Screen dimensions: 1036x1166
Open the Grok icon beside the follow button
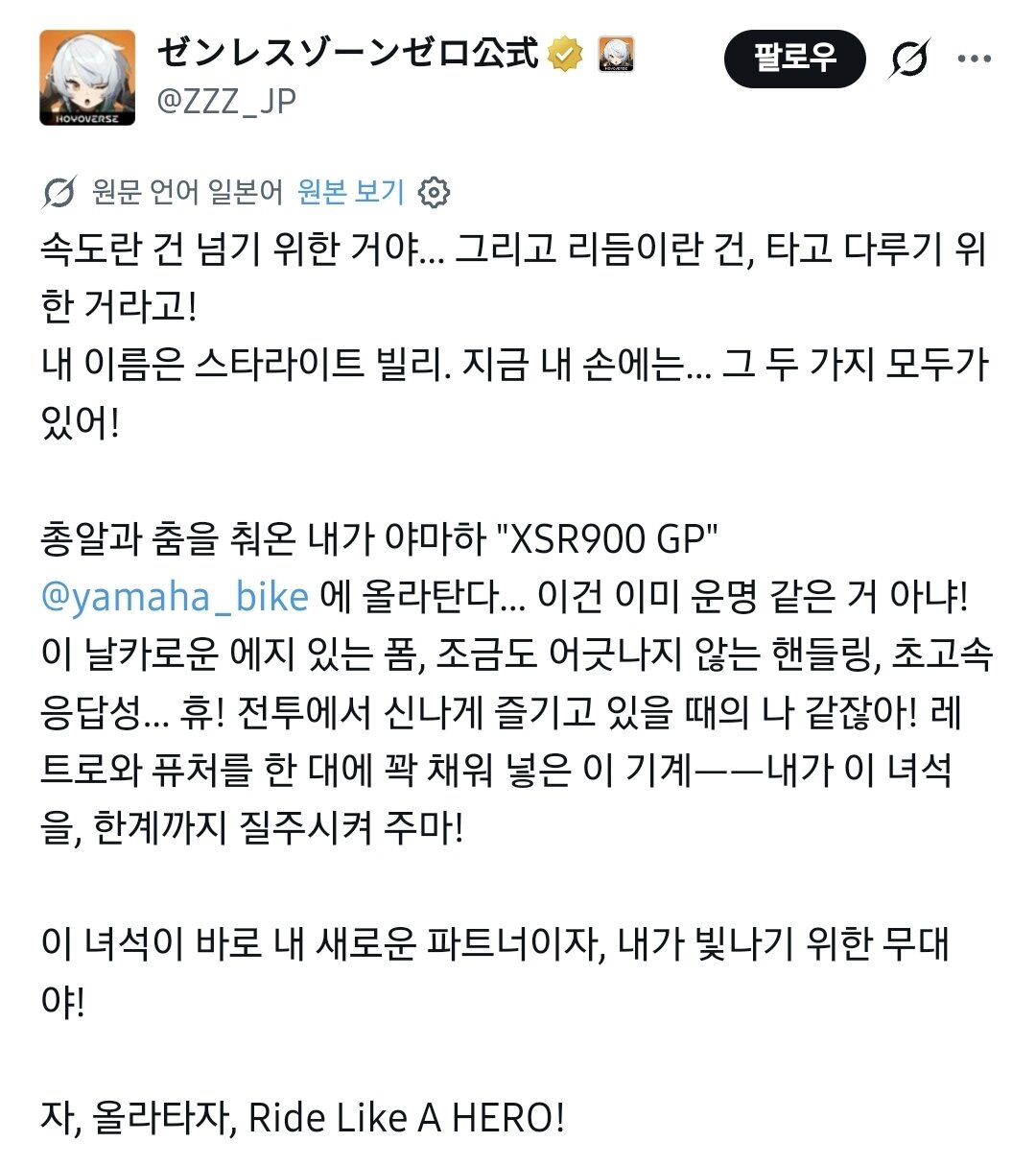(x=908, y=59)
